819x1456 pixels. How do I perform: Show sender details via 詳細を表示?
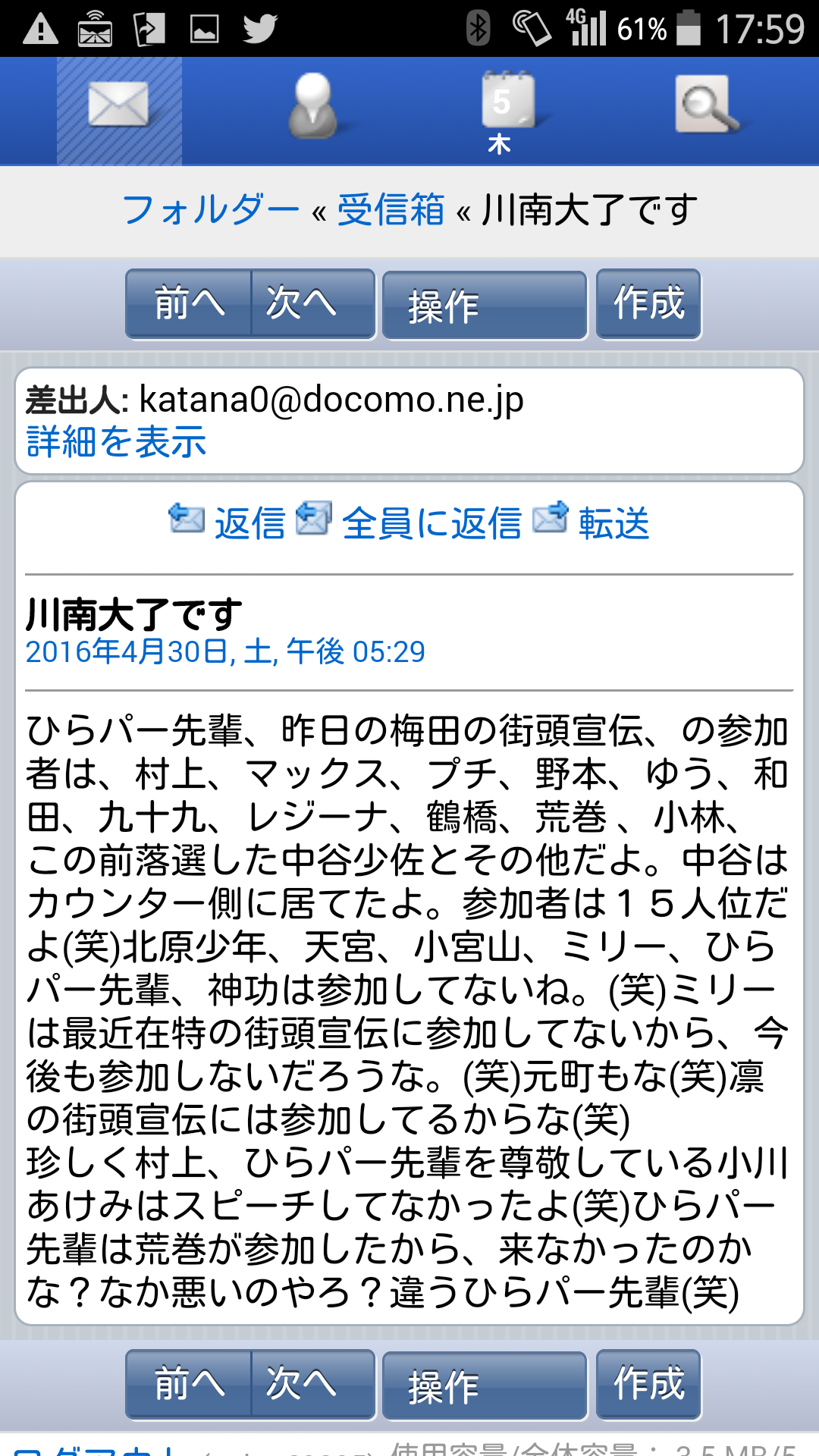(x=116, y=442)
